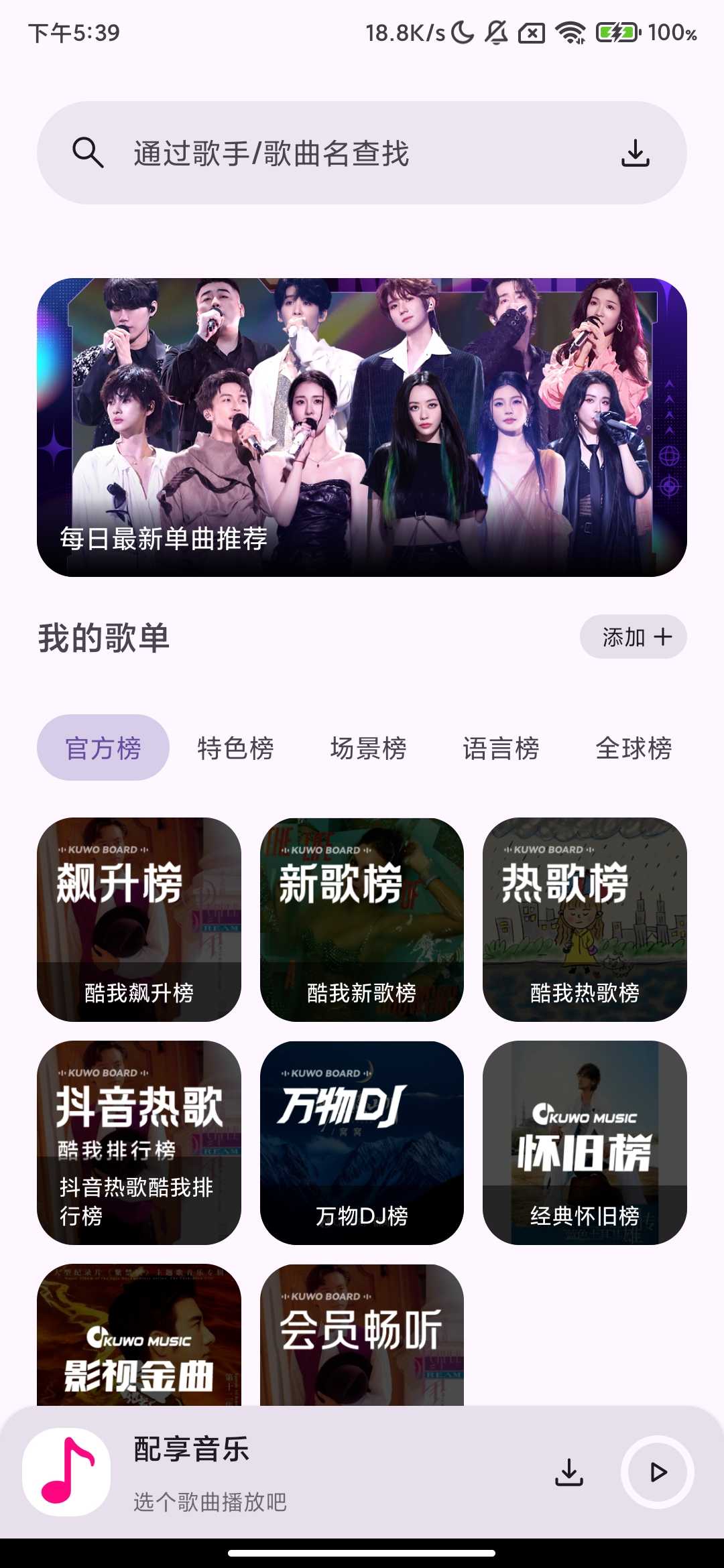
Task: Add a new playlist with 添加
Action: click(x=633, y=637)
